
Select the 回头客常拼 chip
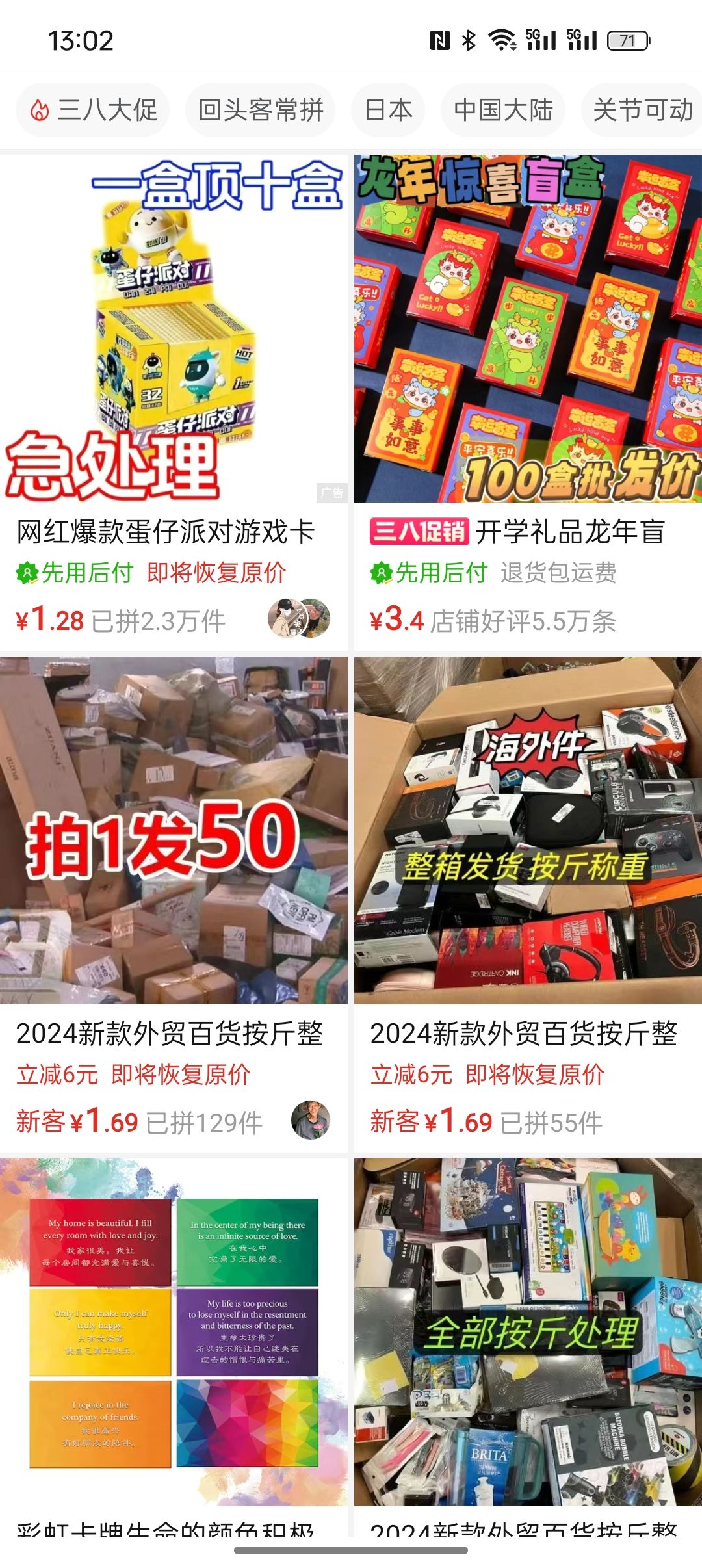click(x=260, y=110)
